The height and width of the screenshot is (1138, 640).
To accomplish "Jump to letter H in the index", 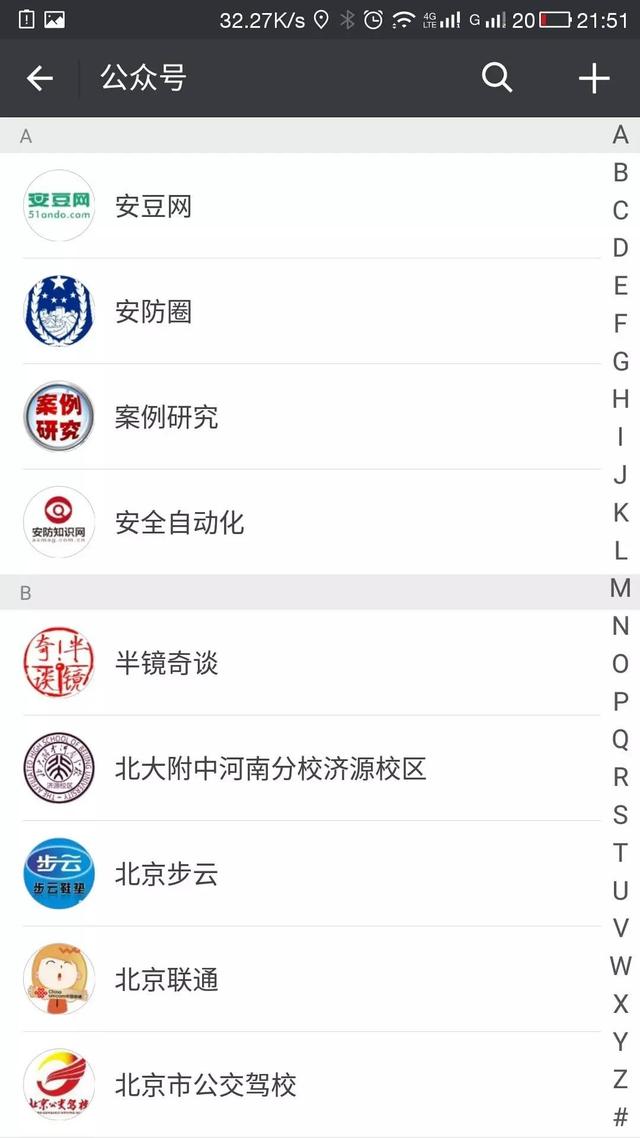I will (621, 399).
